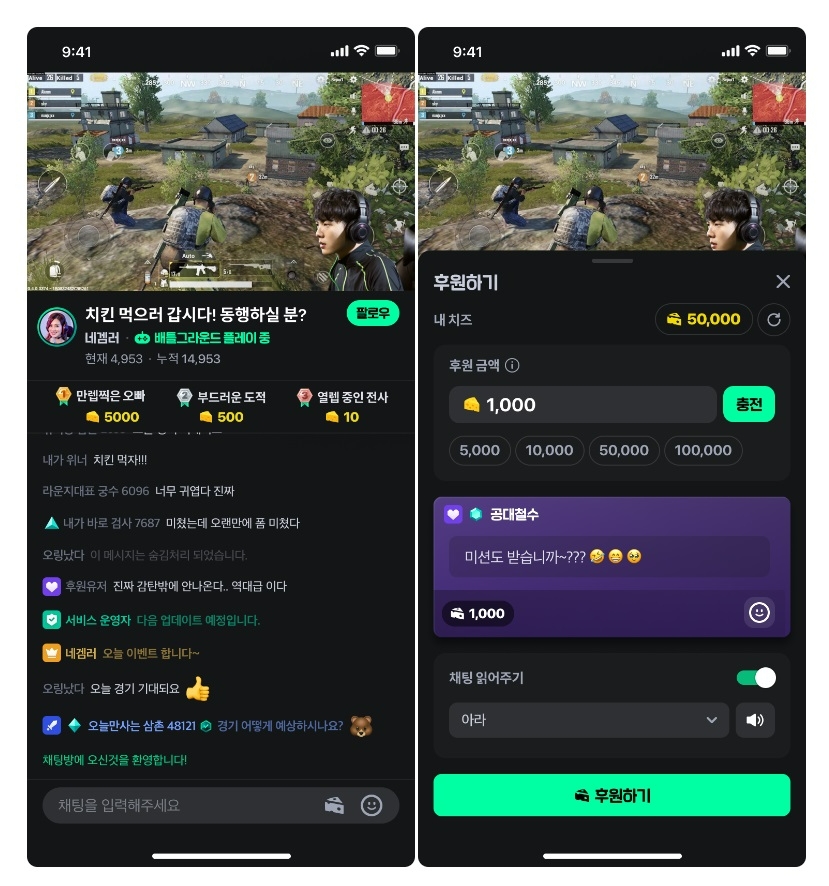This screenshot has height=886, width=829.
Task: Refresh my cheese balance
Action: point(774,320)
